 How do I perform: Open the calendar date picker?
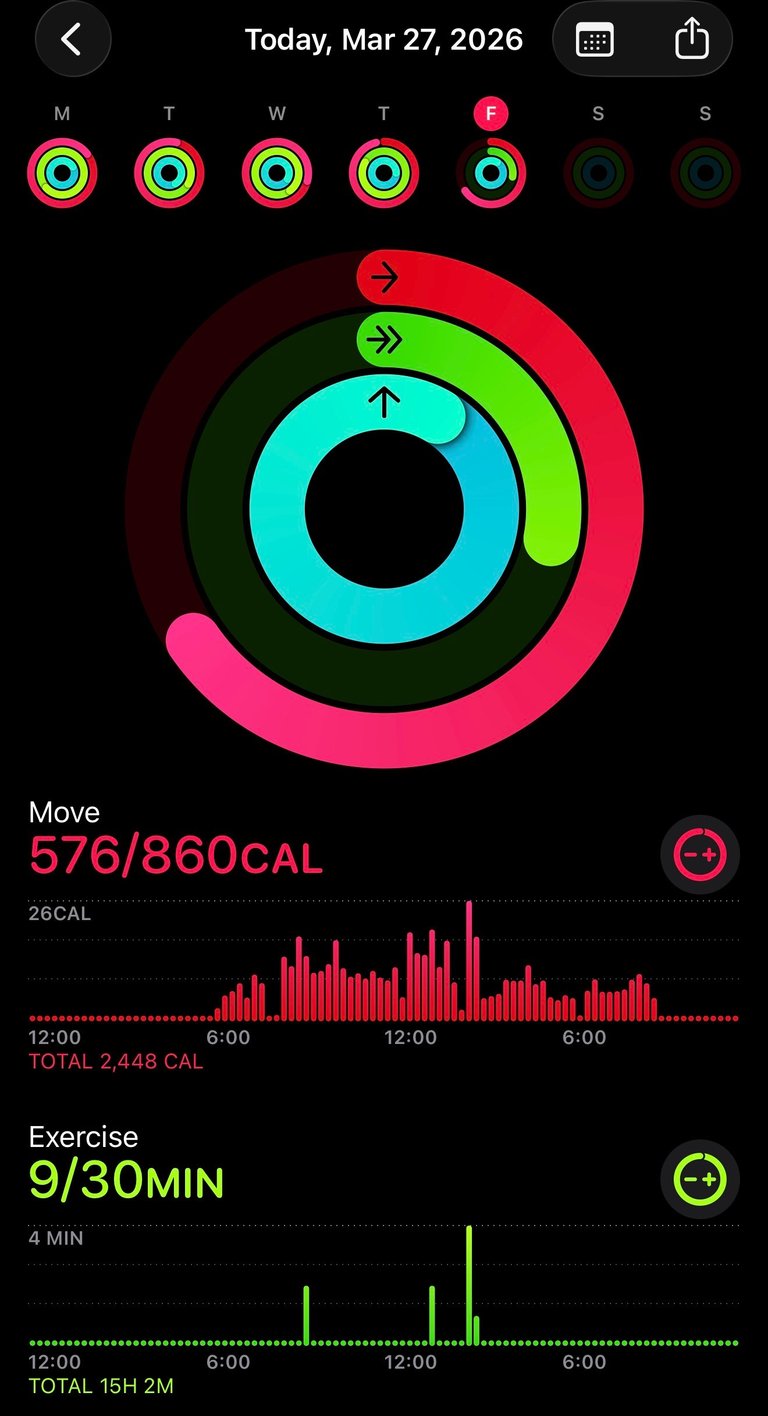click(595, 40)
